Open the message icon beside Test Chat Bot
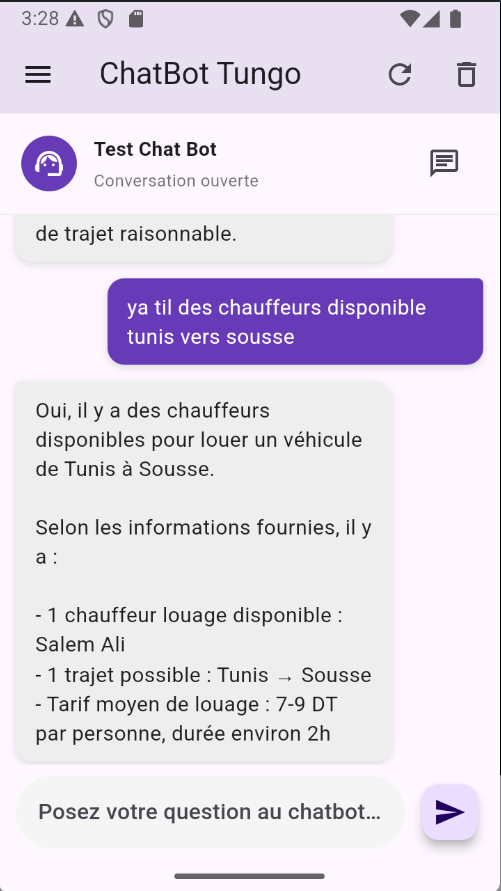This screenshot has width=501, height=891. point(444,164)
